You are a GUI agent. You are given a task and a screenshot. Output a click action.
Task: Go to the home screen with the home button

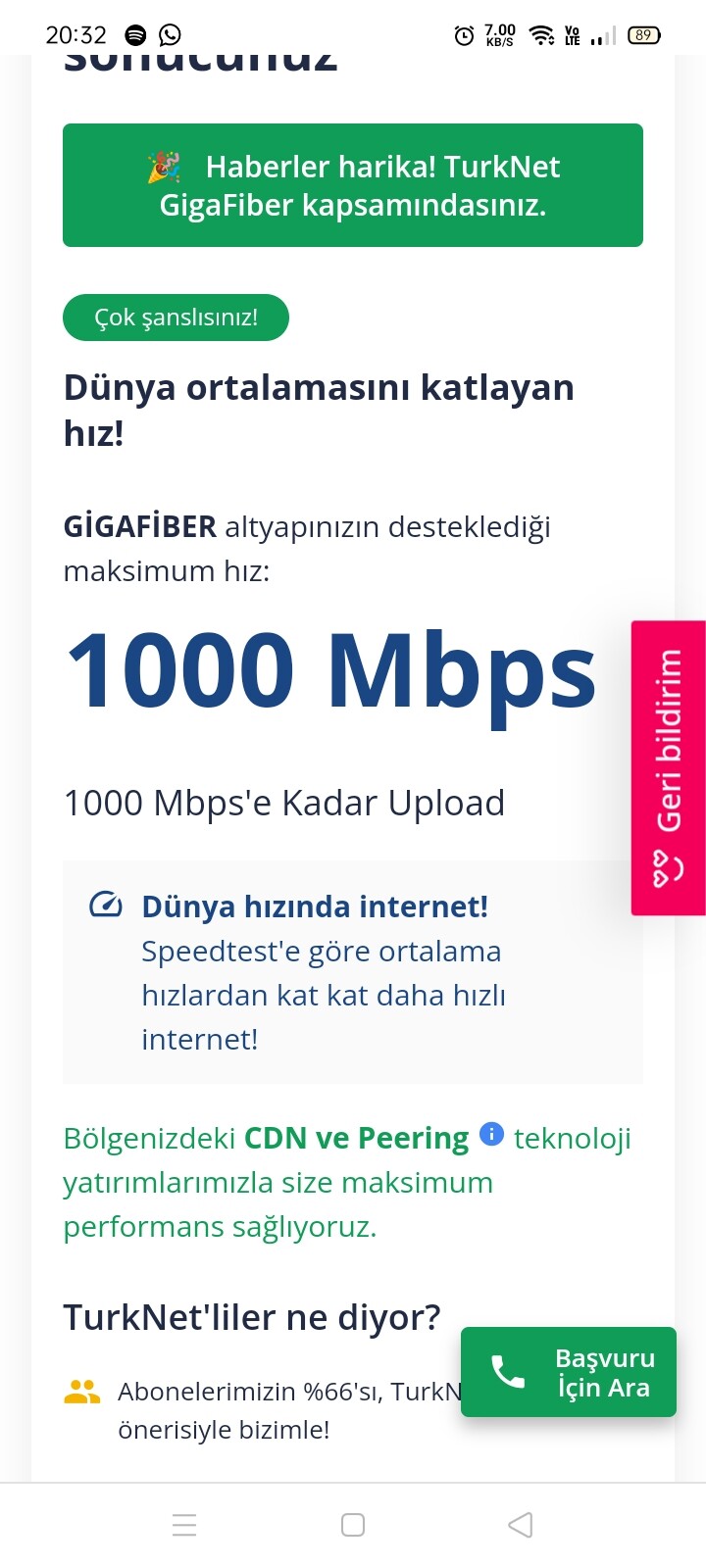point(353,1525)
